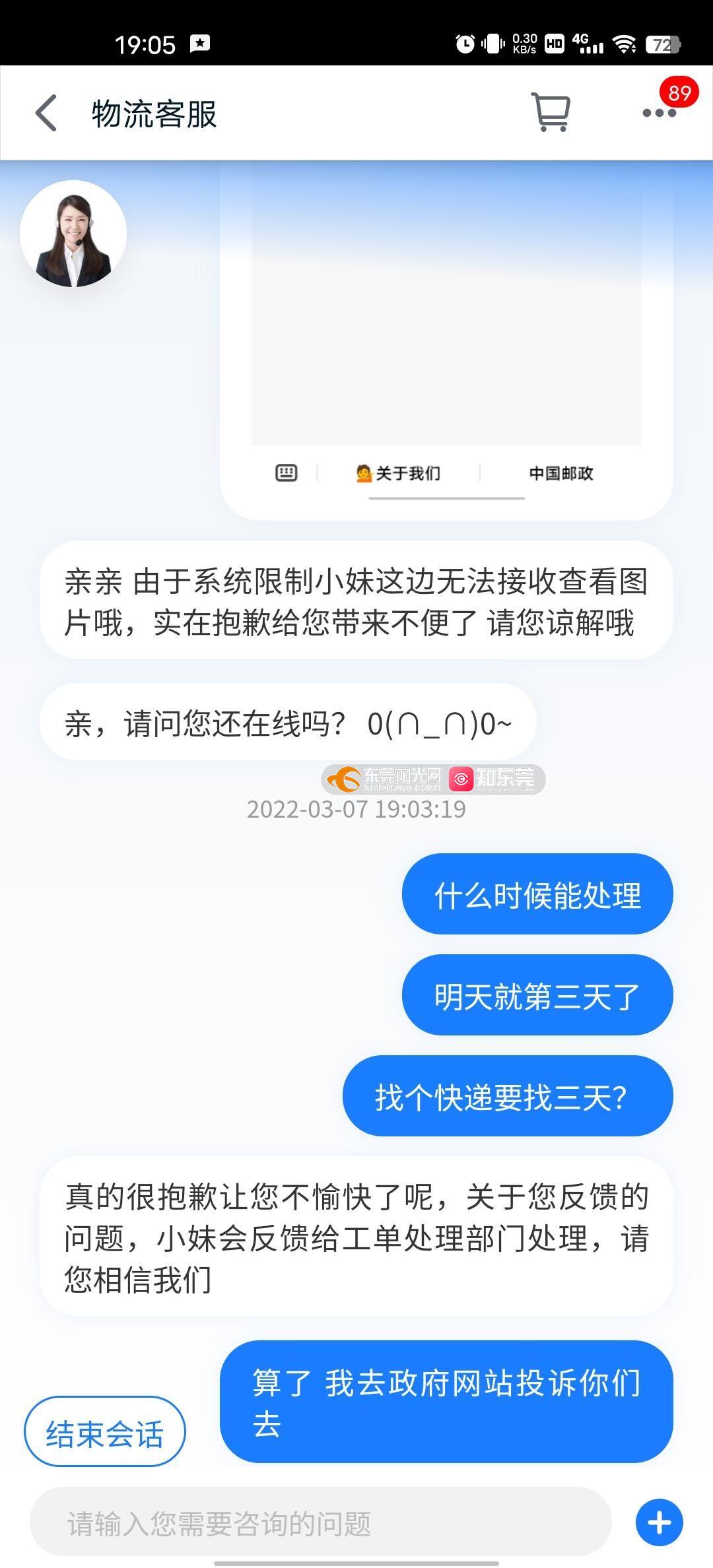
Task: Focus the 请输入您需要咨询的问题 input box
Action: click(320, 1523)
